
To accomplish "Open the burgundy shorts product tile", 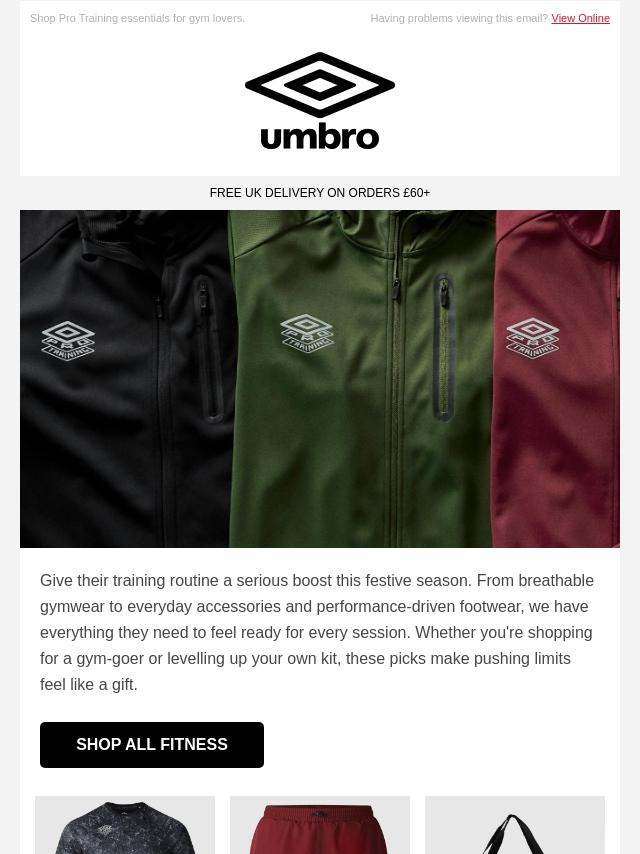I will point(320,825).
